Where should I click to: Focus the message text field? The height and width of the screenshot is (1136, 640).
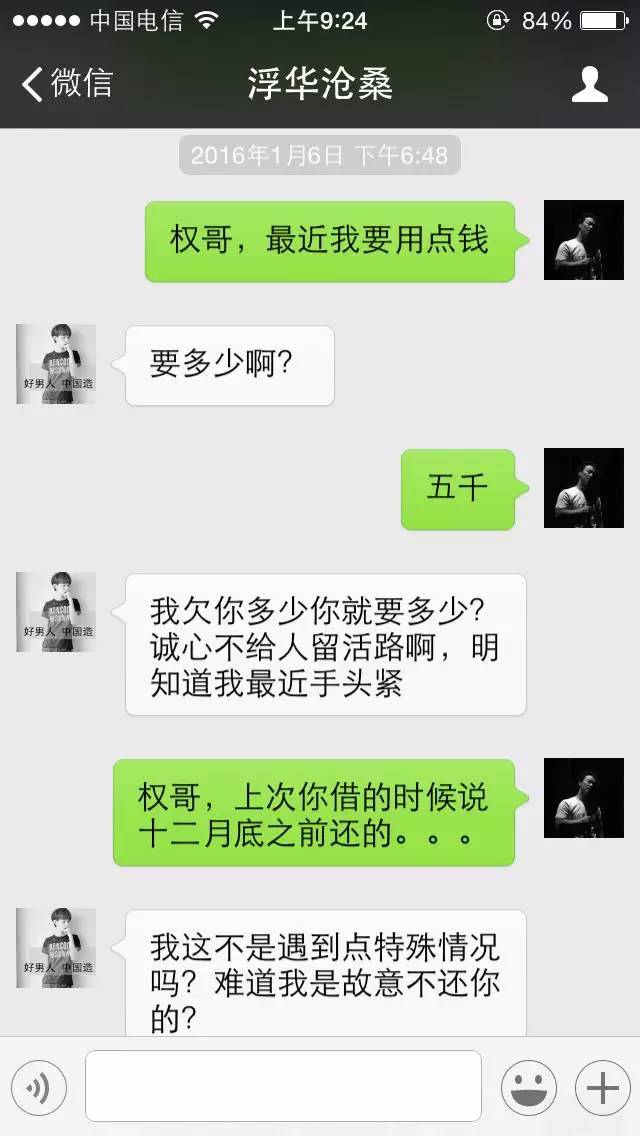283,1086
